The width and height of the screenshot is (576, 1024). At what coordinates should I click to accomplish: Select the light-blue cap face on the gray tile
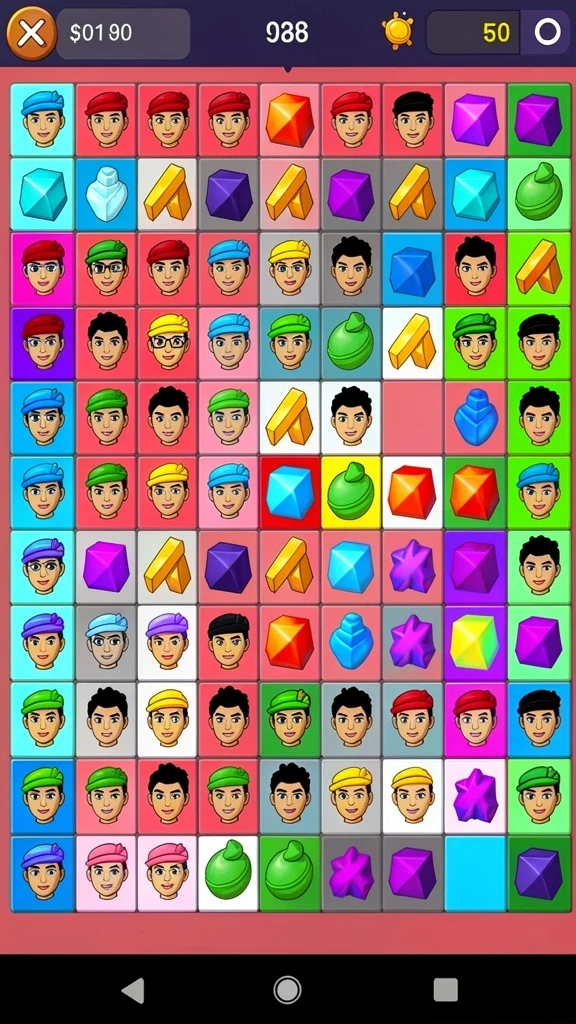pyautogui.click(x=106, y=643)
